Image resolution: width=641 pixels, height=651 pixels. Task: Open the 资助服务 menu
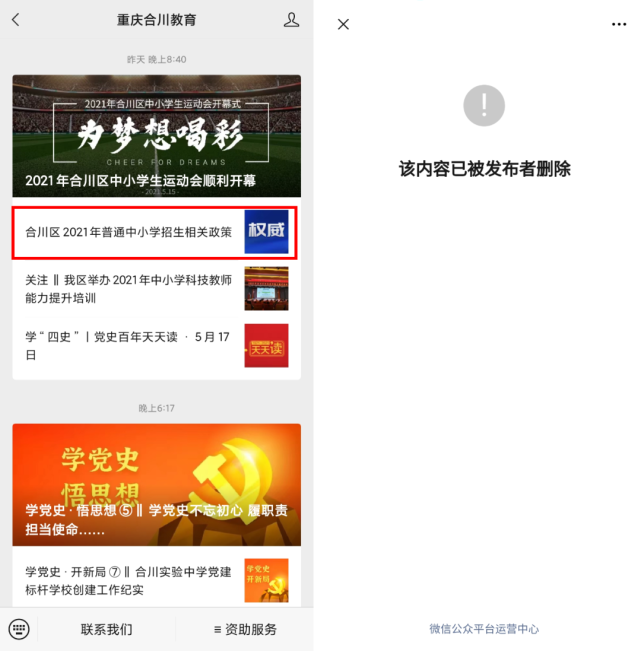[245, 629]
